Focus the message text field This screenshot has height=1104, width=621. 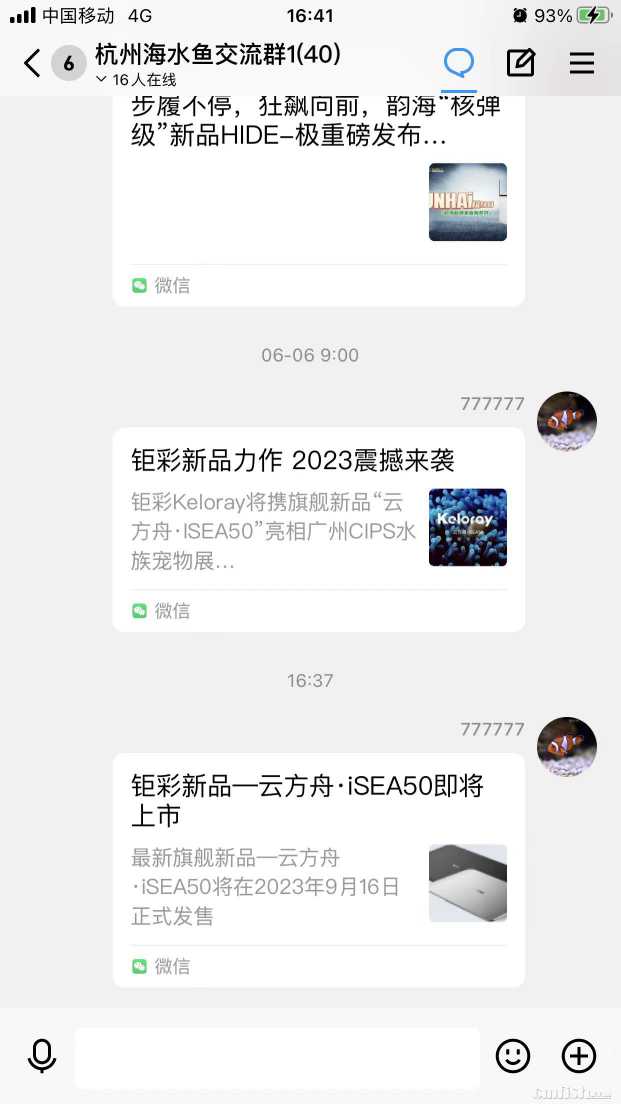[277, 1057]
